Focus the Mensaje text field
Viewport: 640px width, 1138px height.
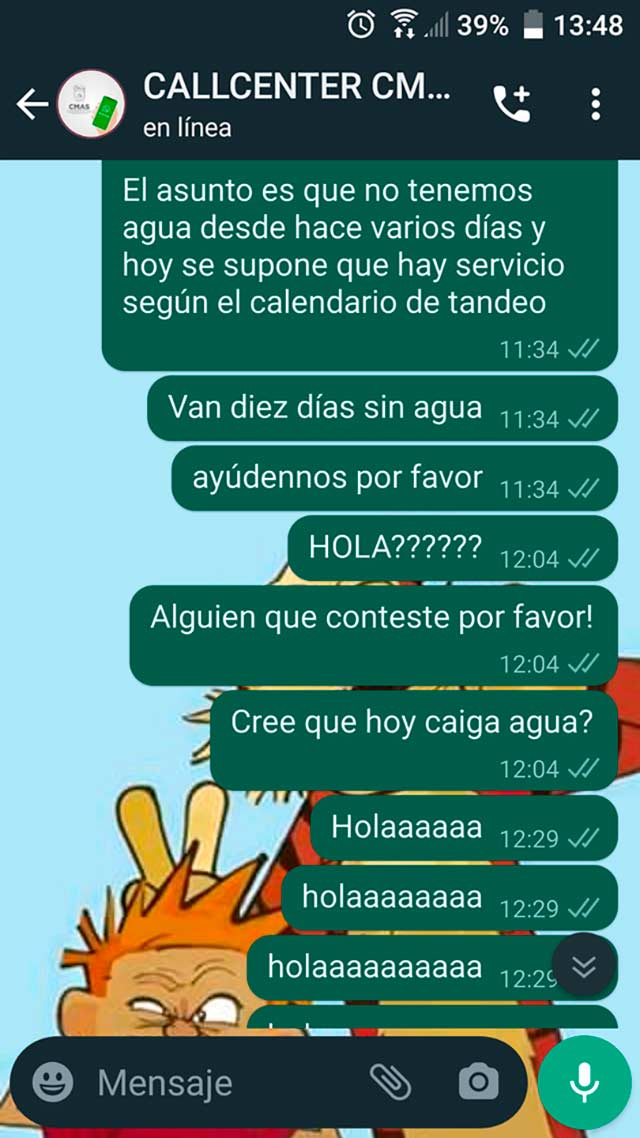[x=220, y=1082]
